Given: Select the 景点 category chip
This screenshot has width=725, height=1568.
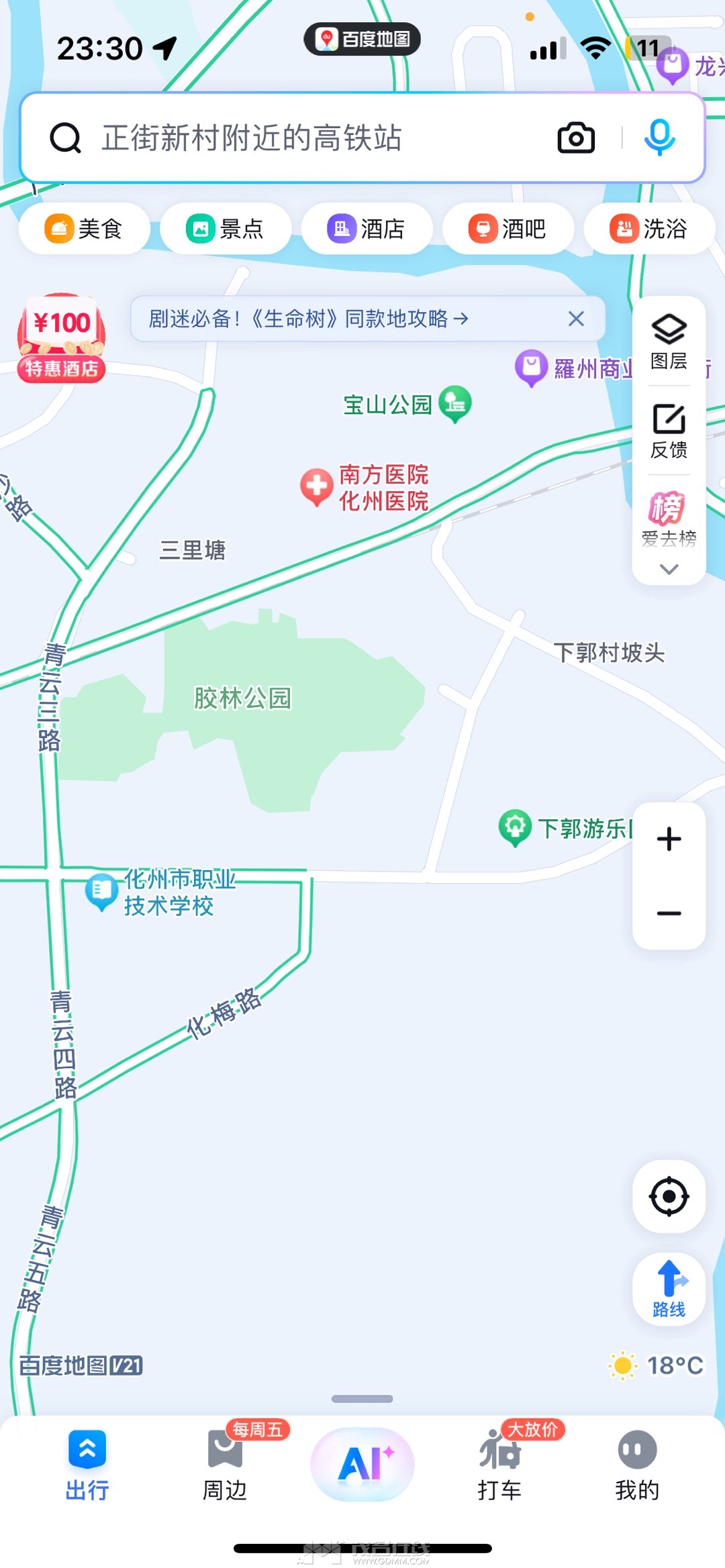Looking at the screenshot, I should click(x=226, y=229).
